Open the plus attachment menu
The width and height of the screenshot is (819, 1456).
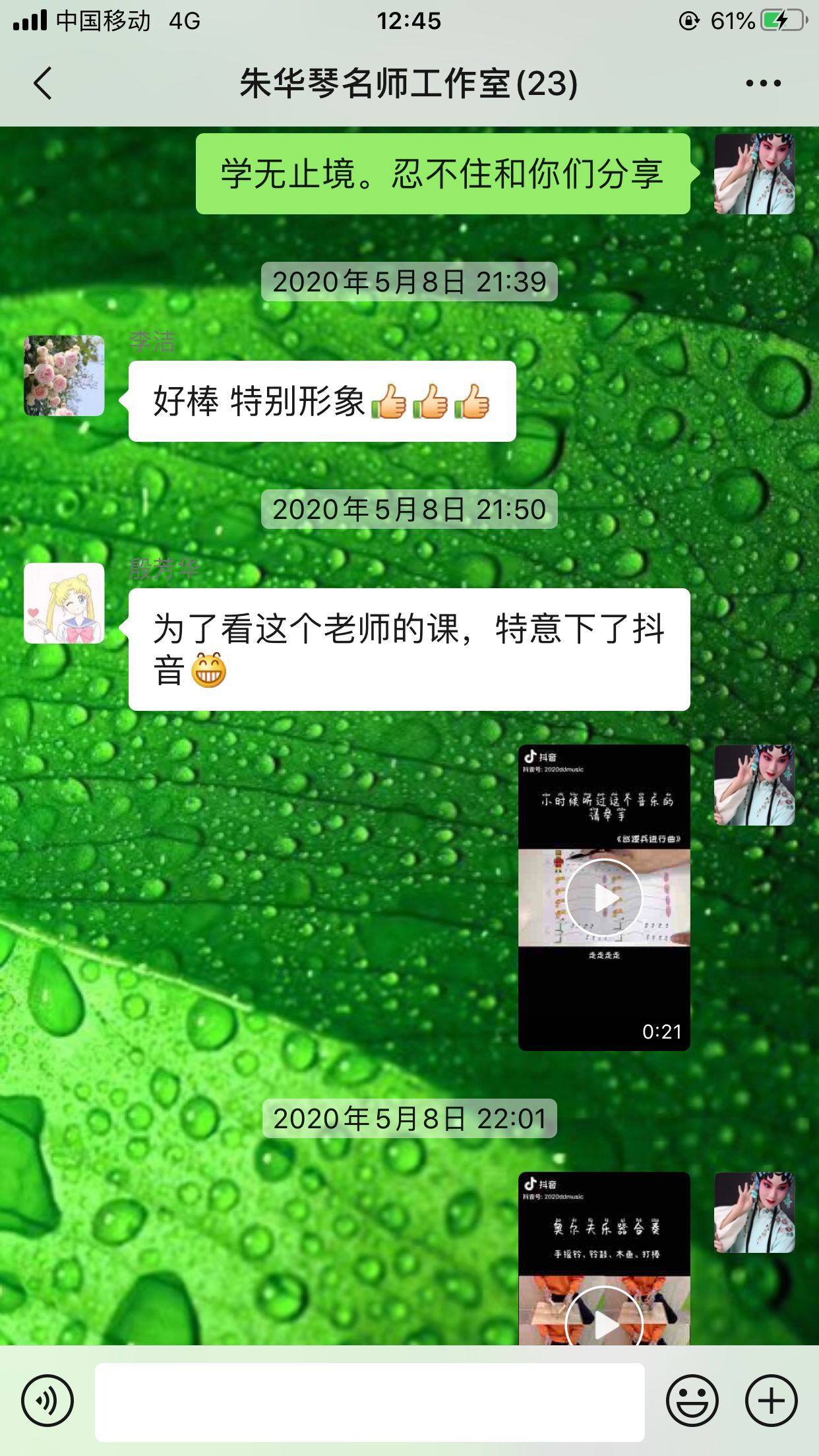[x=771, y=1401]
